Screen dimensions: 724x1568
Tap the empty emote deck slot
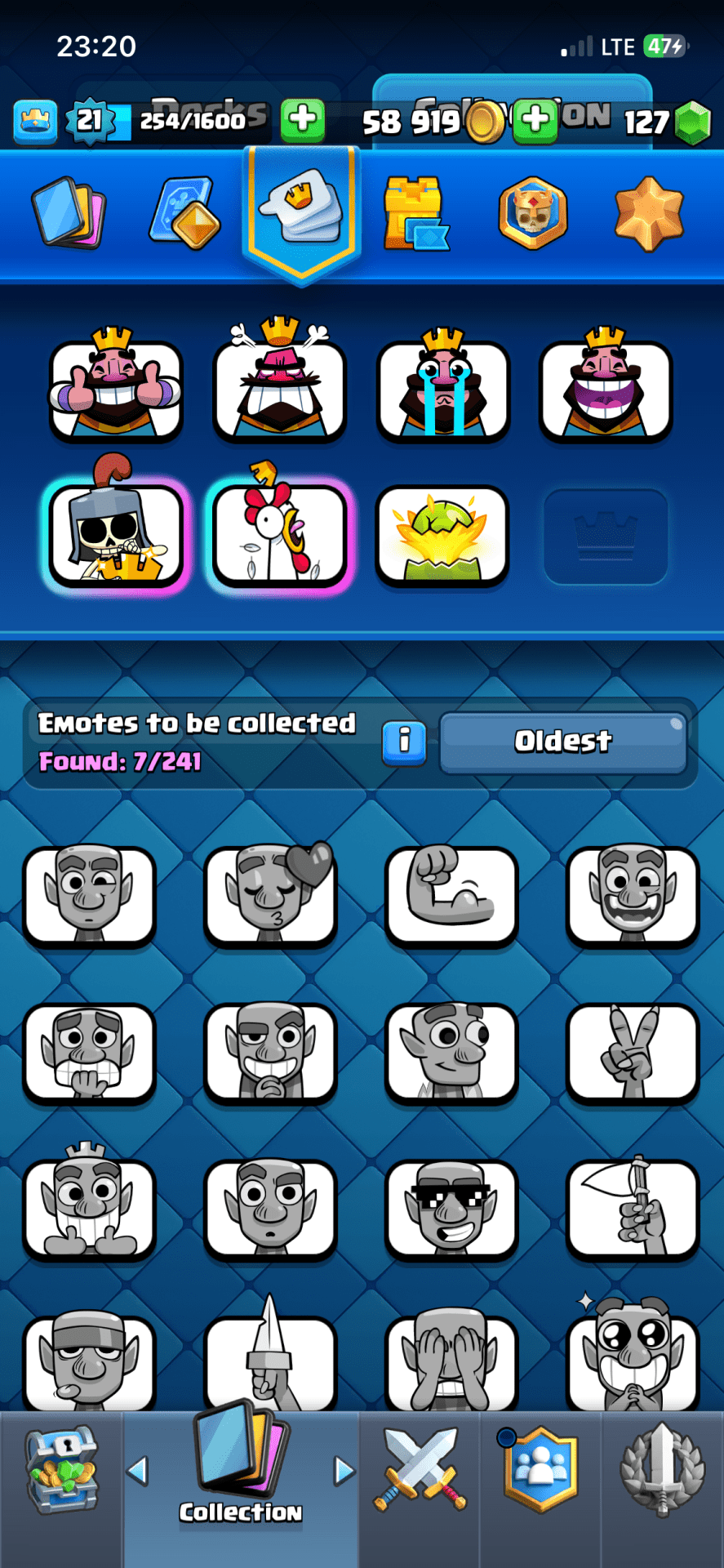605,536
